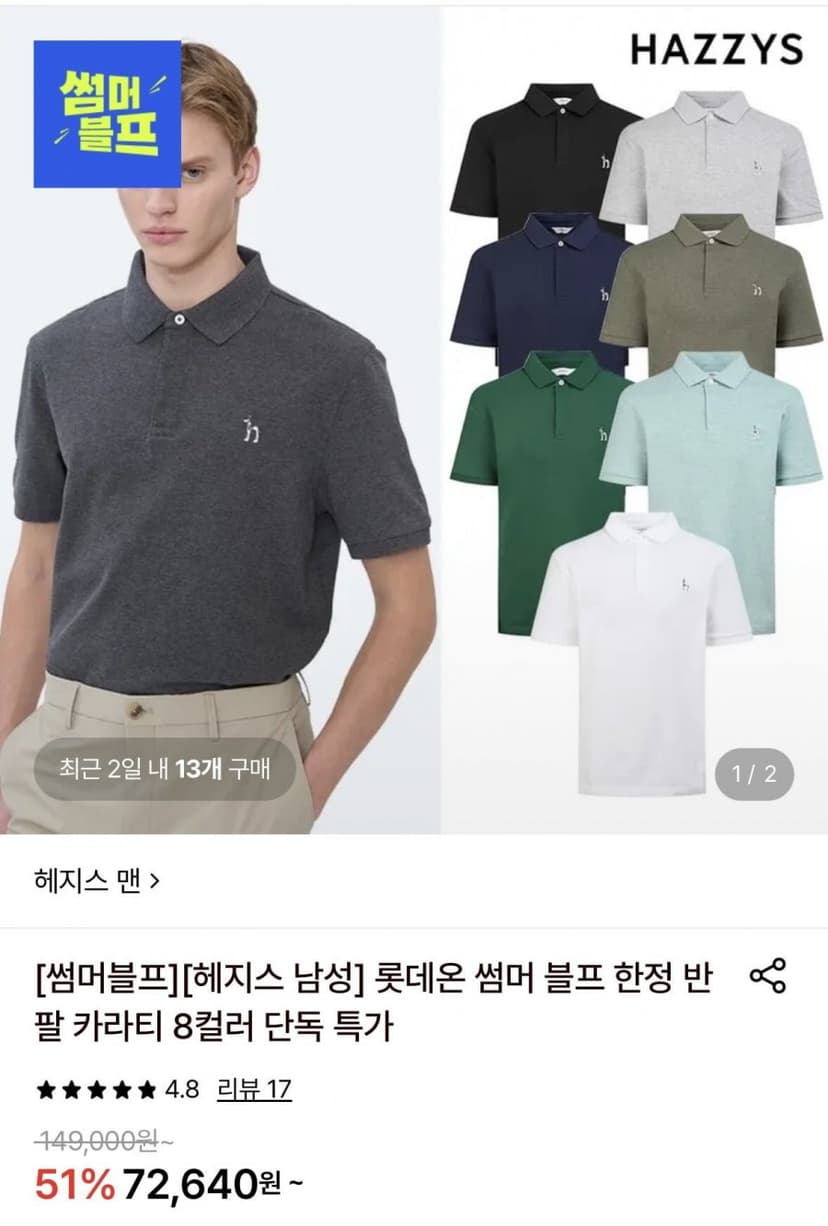Open the 리뷰 17 reviews link

254,1089
